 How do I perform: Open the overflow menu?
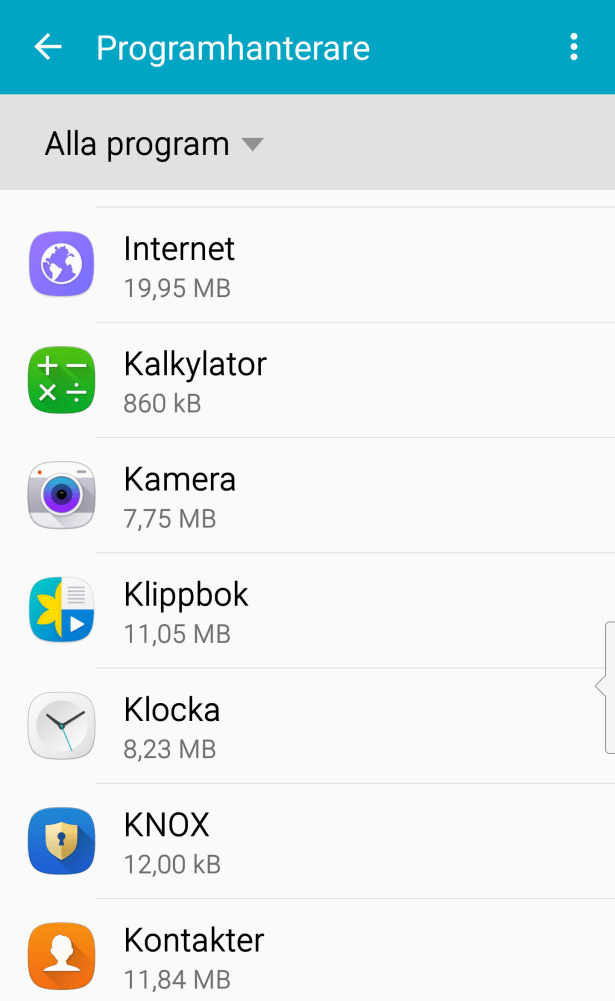pyautogui.click(x=573, y=47)
